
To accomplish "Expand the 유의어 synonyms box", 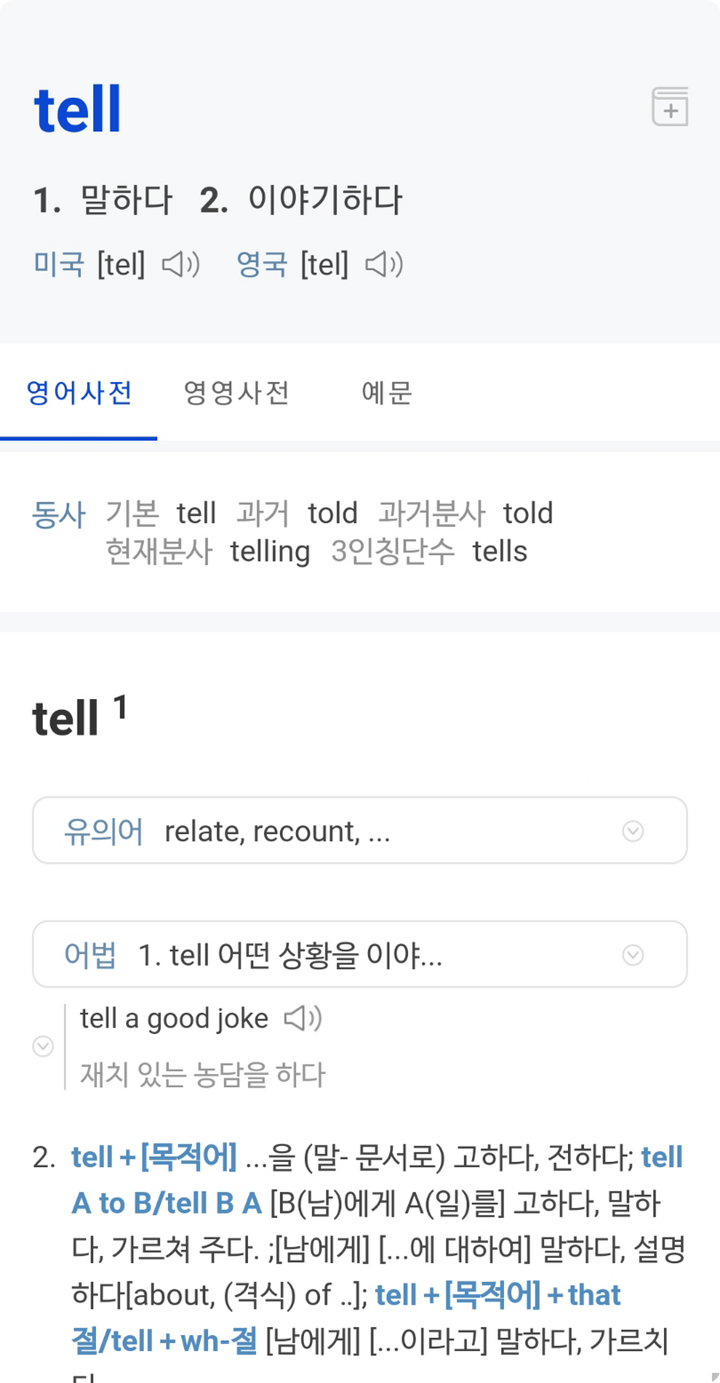I will pos(360,830).
